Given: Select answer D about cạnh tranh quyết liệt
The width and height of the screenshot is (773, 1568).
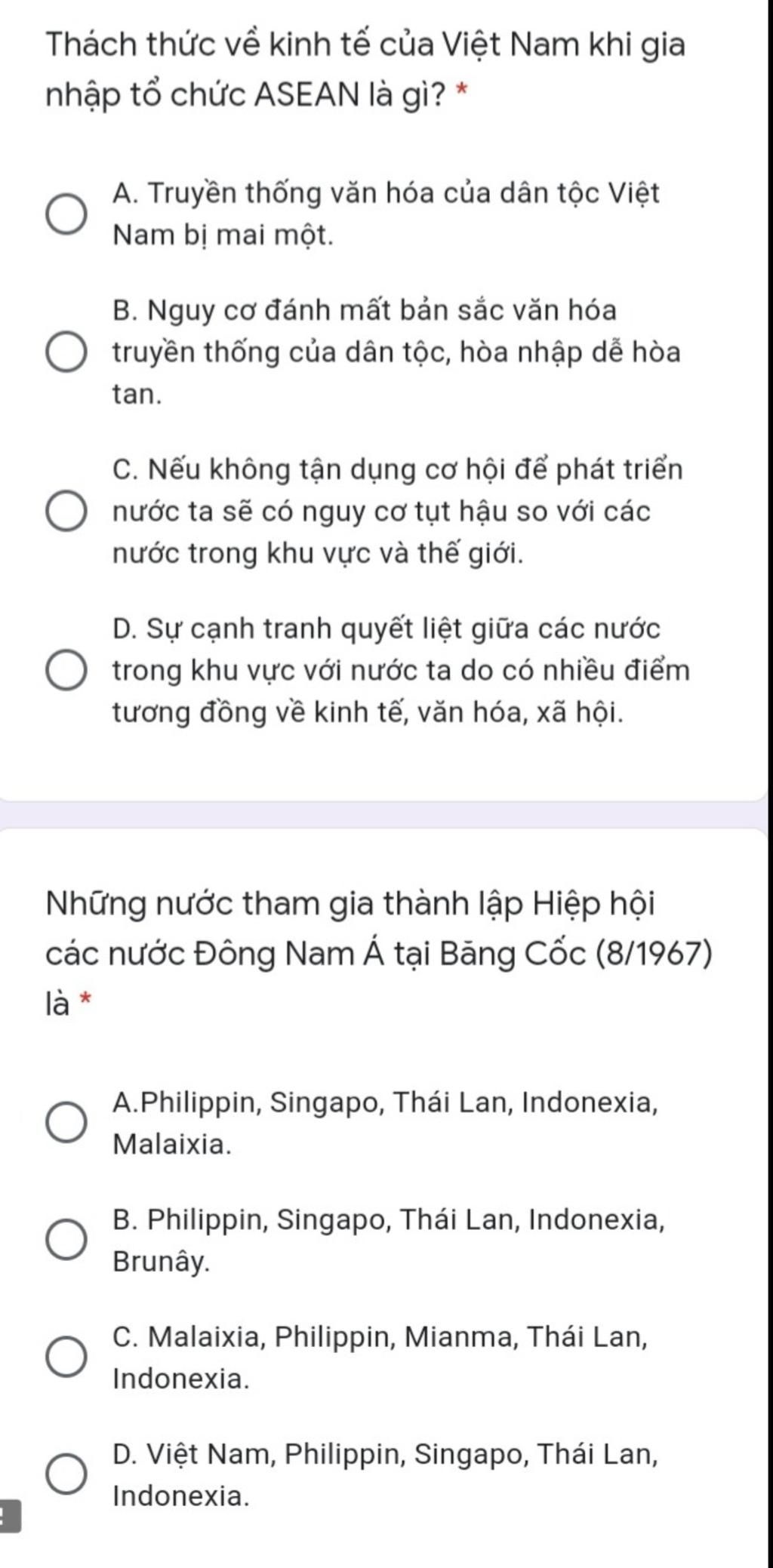Looking at the screenshot, I should 67,670.
